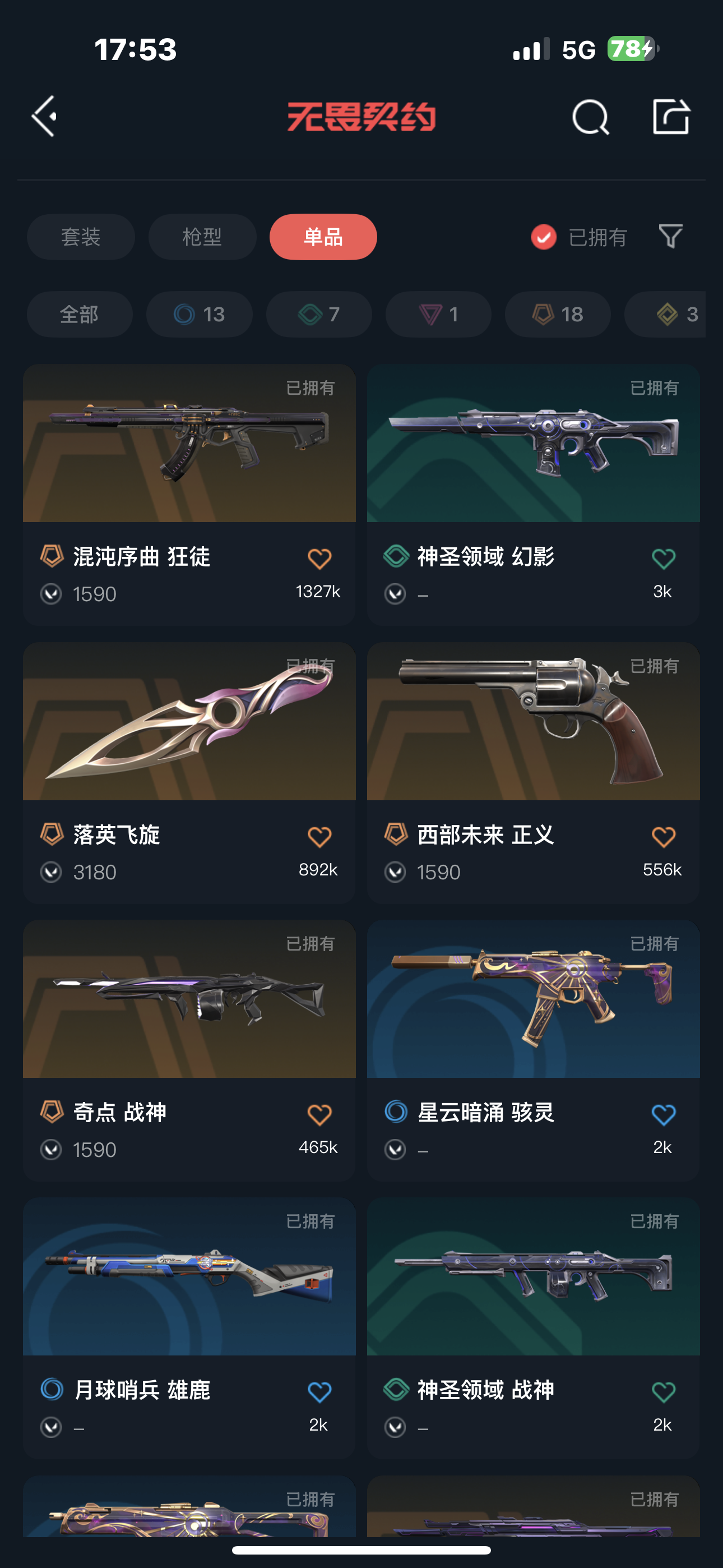Open the 月球哨兵 雄鹿 skin card
Viewport: 723px width, 1568px height.
click(189, 1276)
